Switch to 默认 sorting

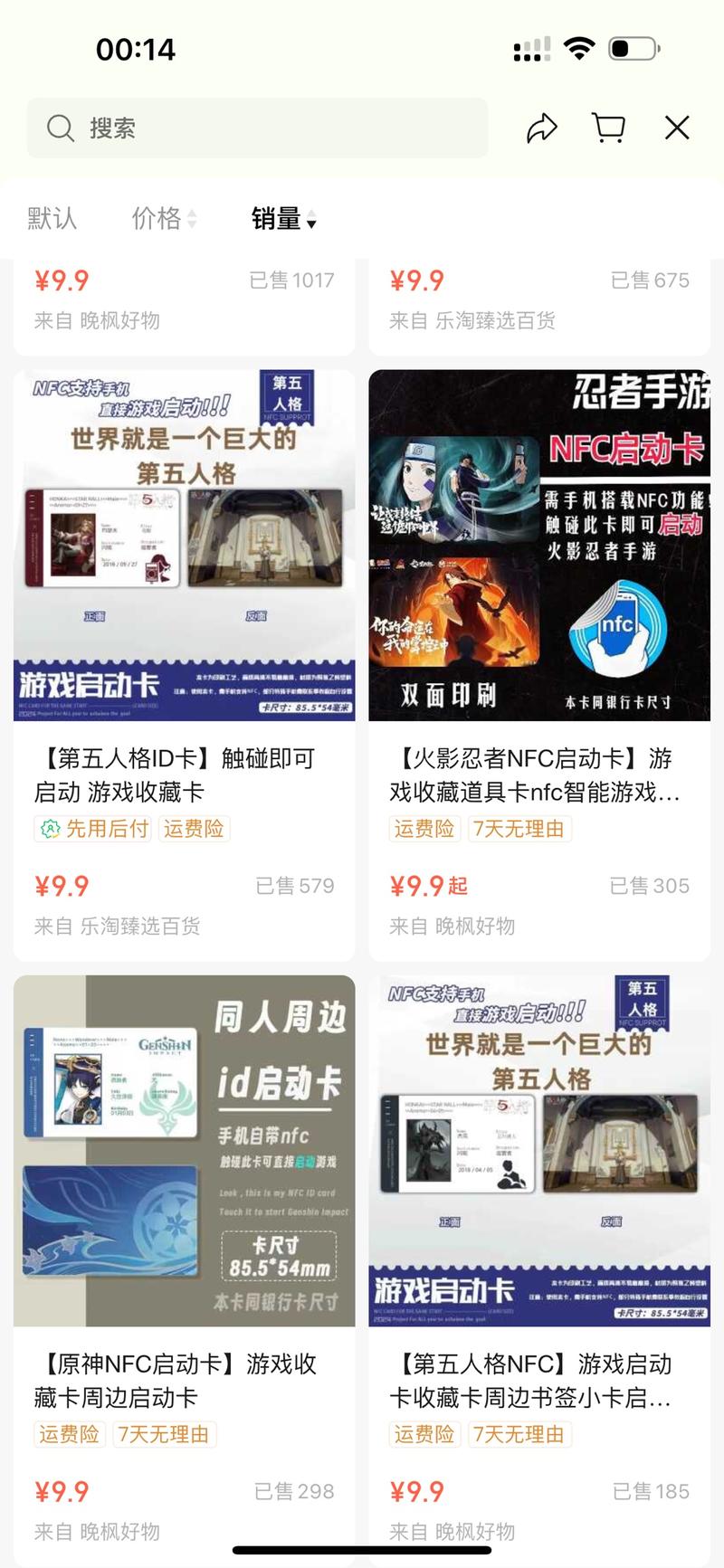52,218
